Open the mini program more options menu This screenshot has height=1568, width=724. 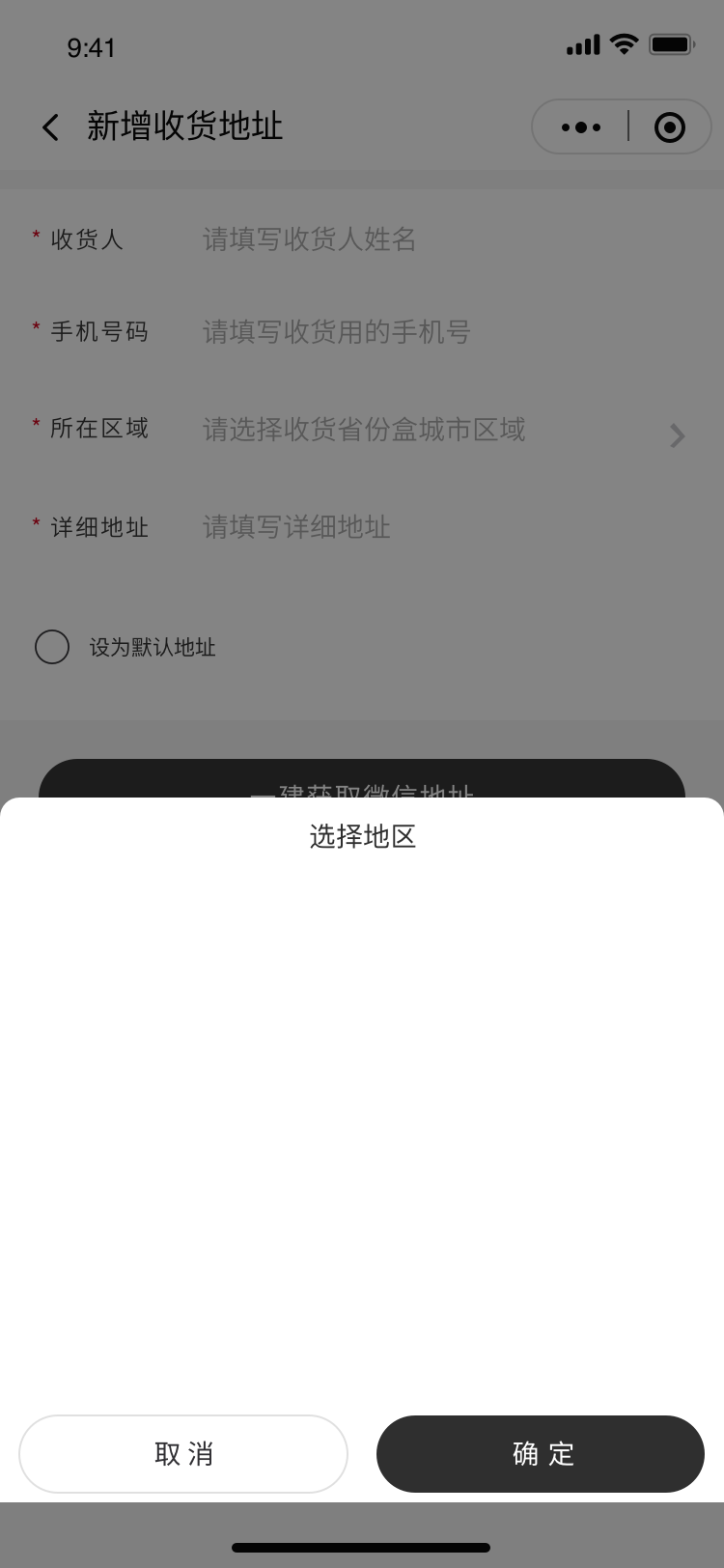[x=580, y=126]
